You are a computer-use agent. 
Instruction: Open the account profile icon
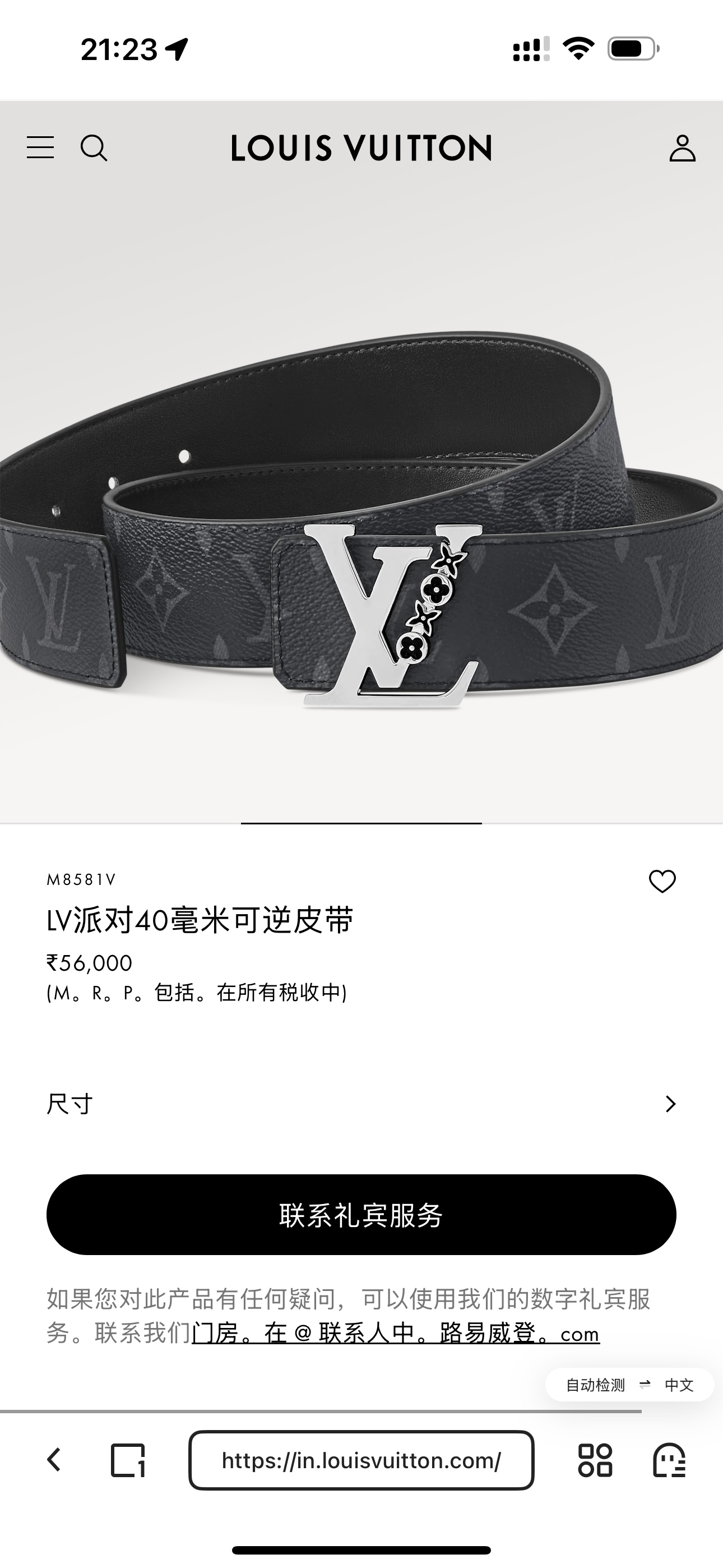point(682,148)
